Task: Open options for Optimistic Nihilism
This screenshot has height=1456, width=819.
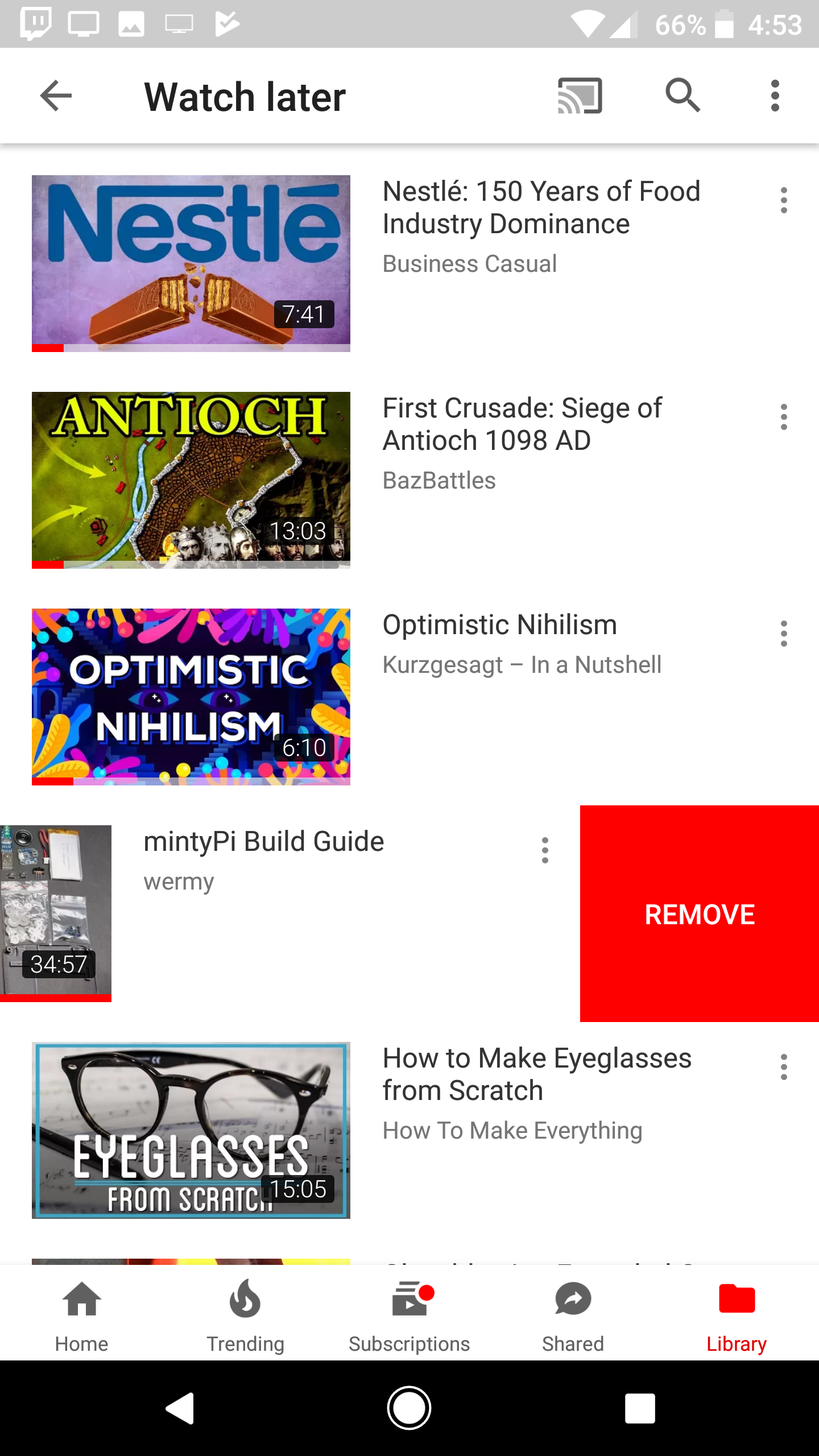Action: click(x=784, y=633)
